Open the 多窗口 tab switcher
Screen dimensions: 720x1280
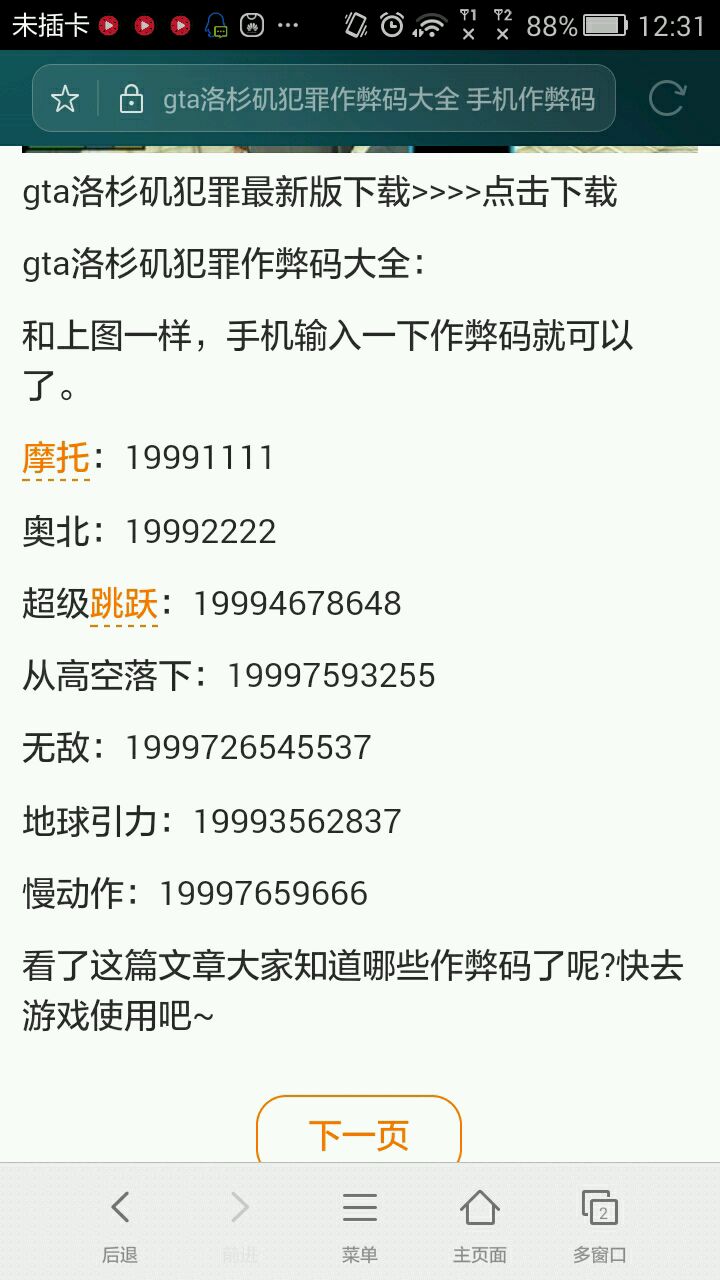pos(600,1224)
